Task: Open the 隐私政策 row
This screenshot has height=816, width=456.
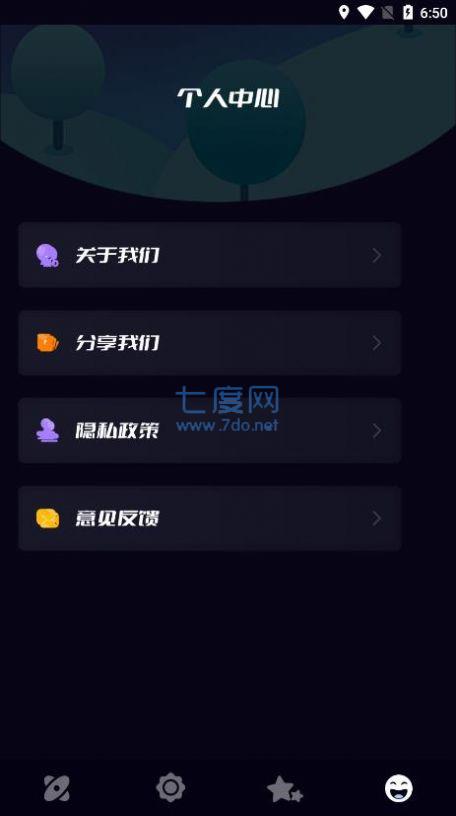Action: click(x=210, y=430)
